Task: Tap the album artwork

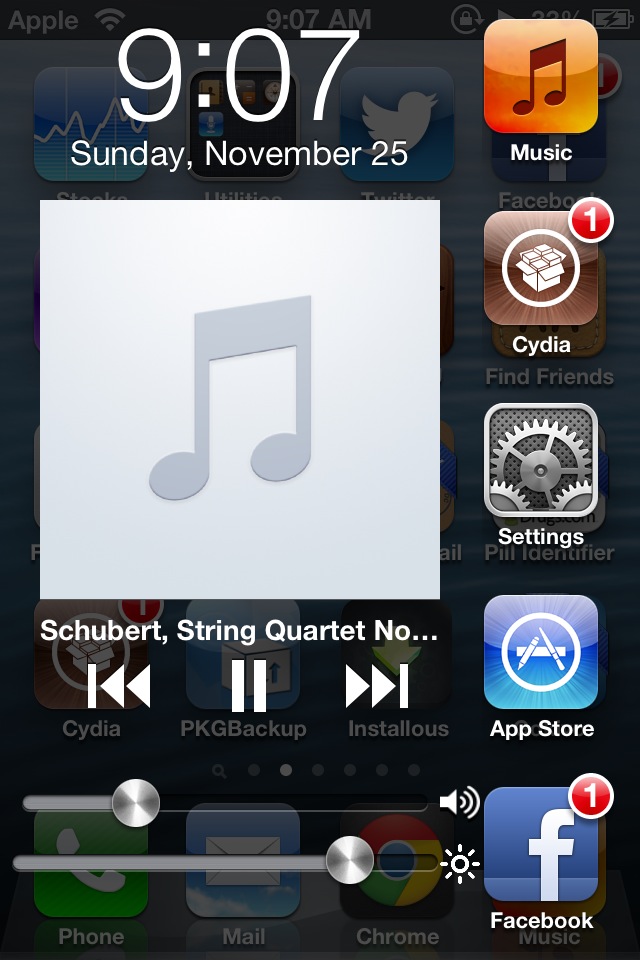Action: [x=240, y=398]
